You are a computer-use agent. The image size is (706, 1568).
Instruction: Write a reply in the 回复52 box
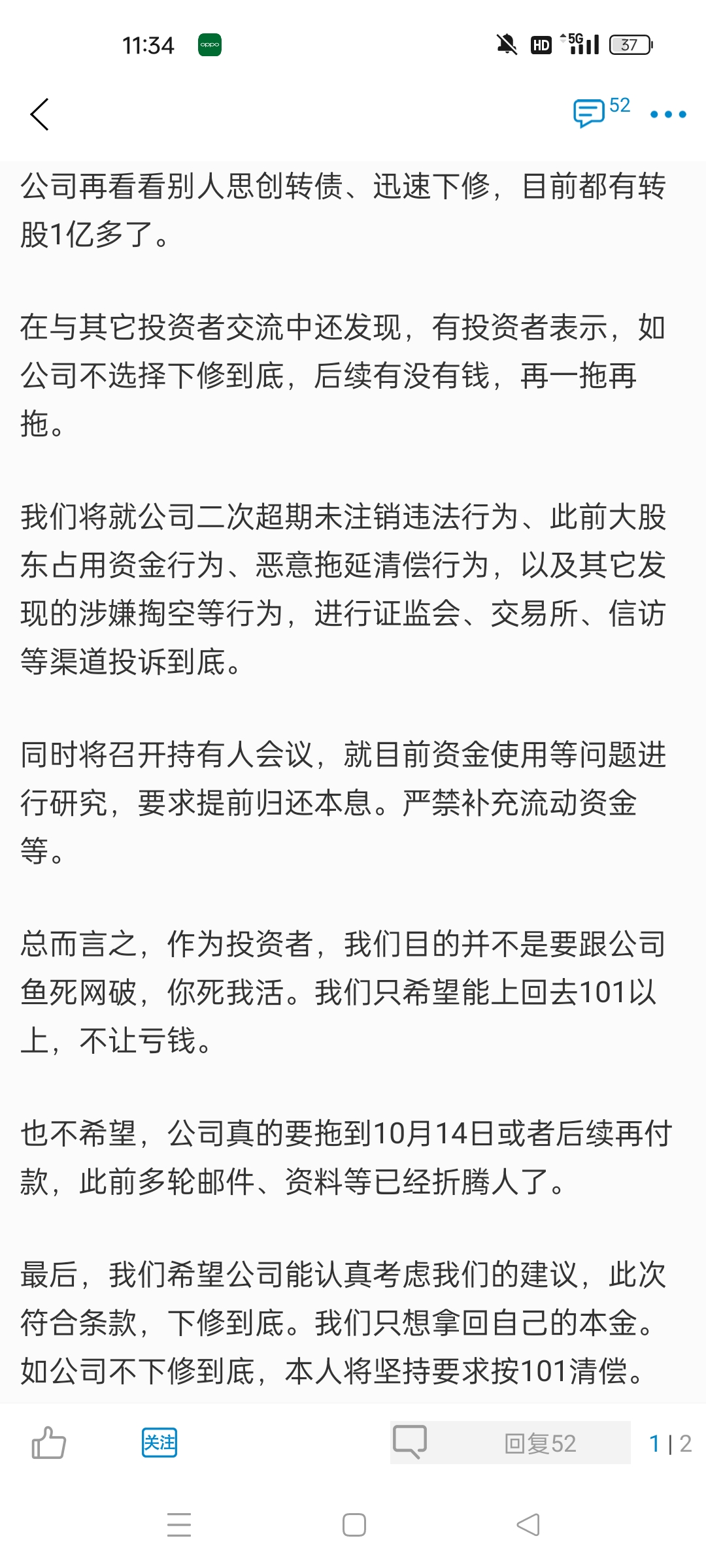510,1443
